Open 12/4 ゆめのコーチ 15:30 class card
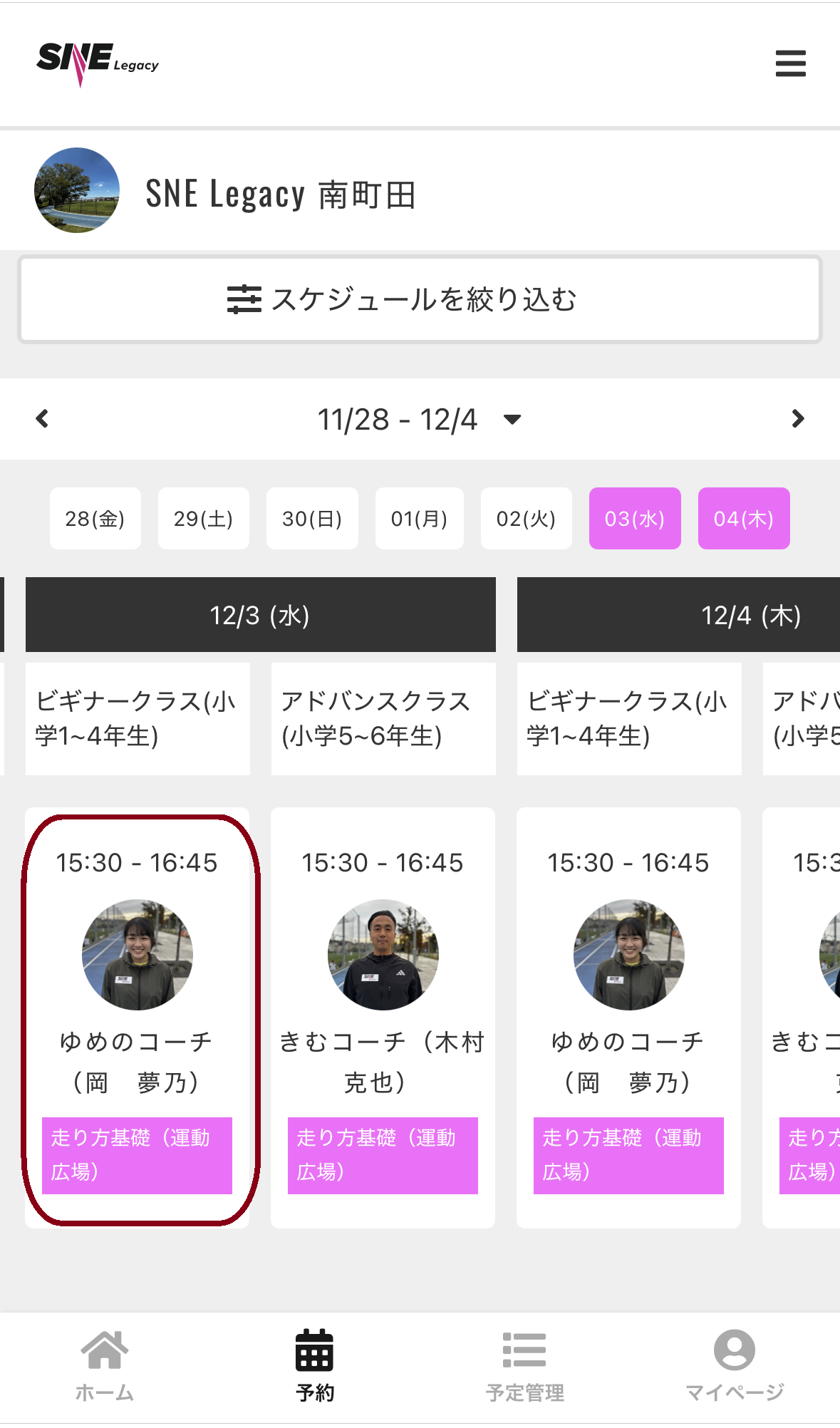 [x=628, y=1018]
